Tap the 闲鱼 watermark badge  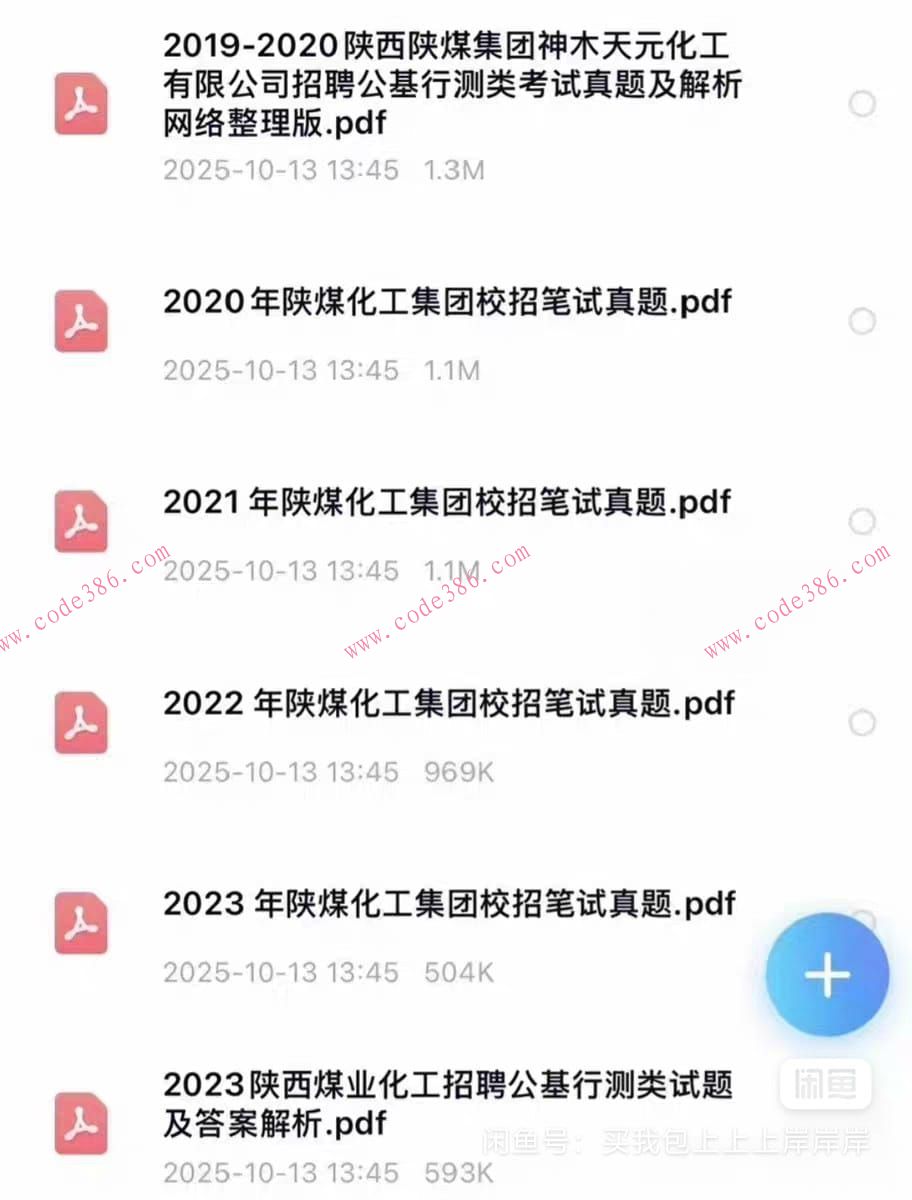pyautogui.click(x=826, y=1085)
